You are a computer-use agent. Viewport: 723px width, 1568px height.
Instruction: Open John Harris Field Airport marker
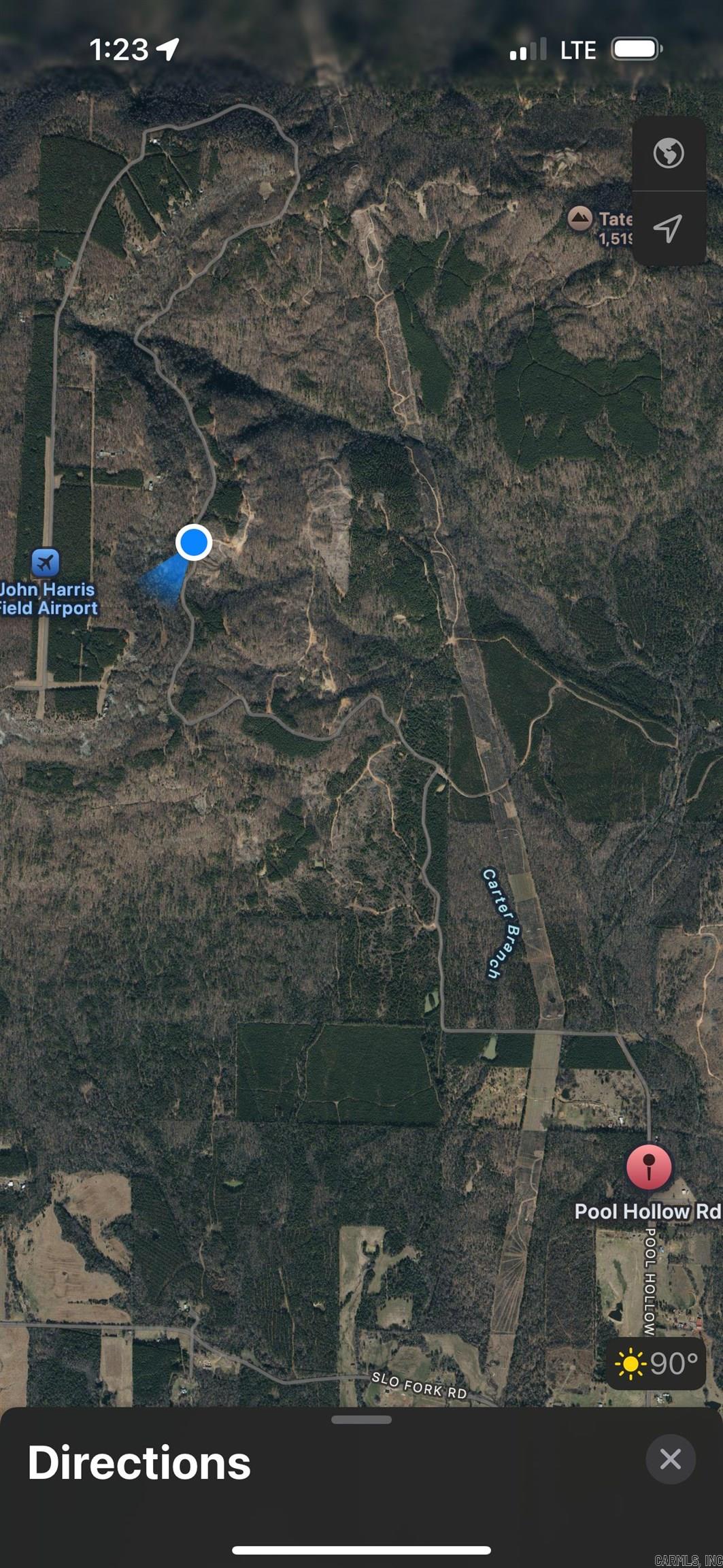46,563
